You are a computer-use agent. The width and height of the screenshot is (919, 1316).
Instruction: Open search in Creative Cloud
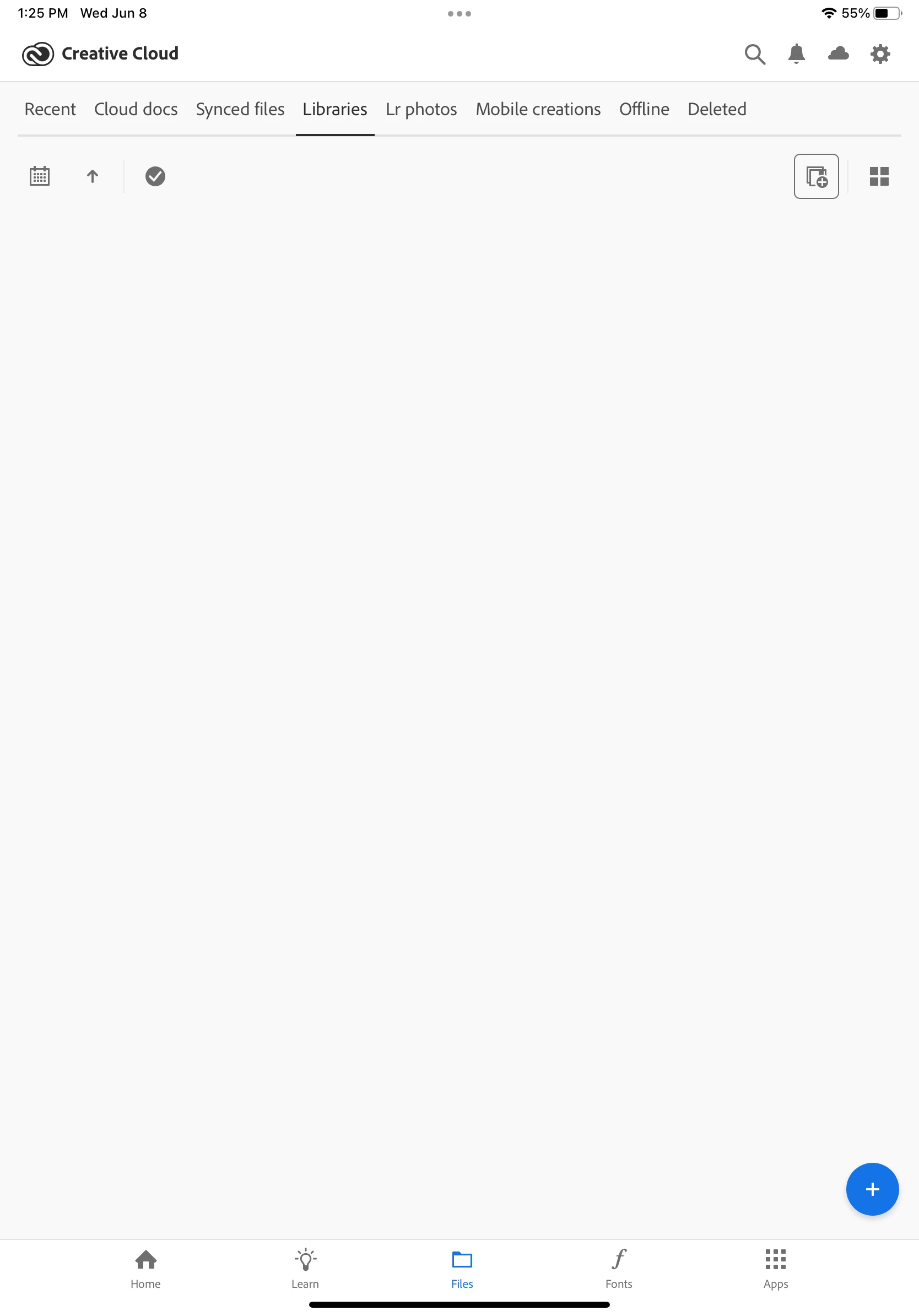tap(755, 55)
